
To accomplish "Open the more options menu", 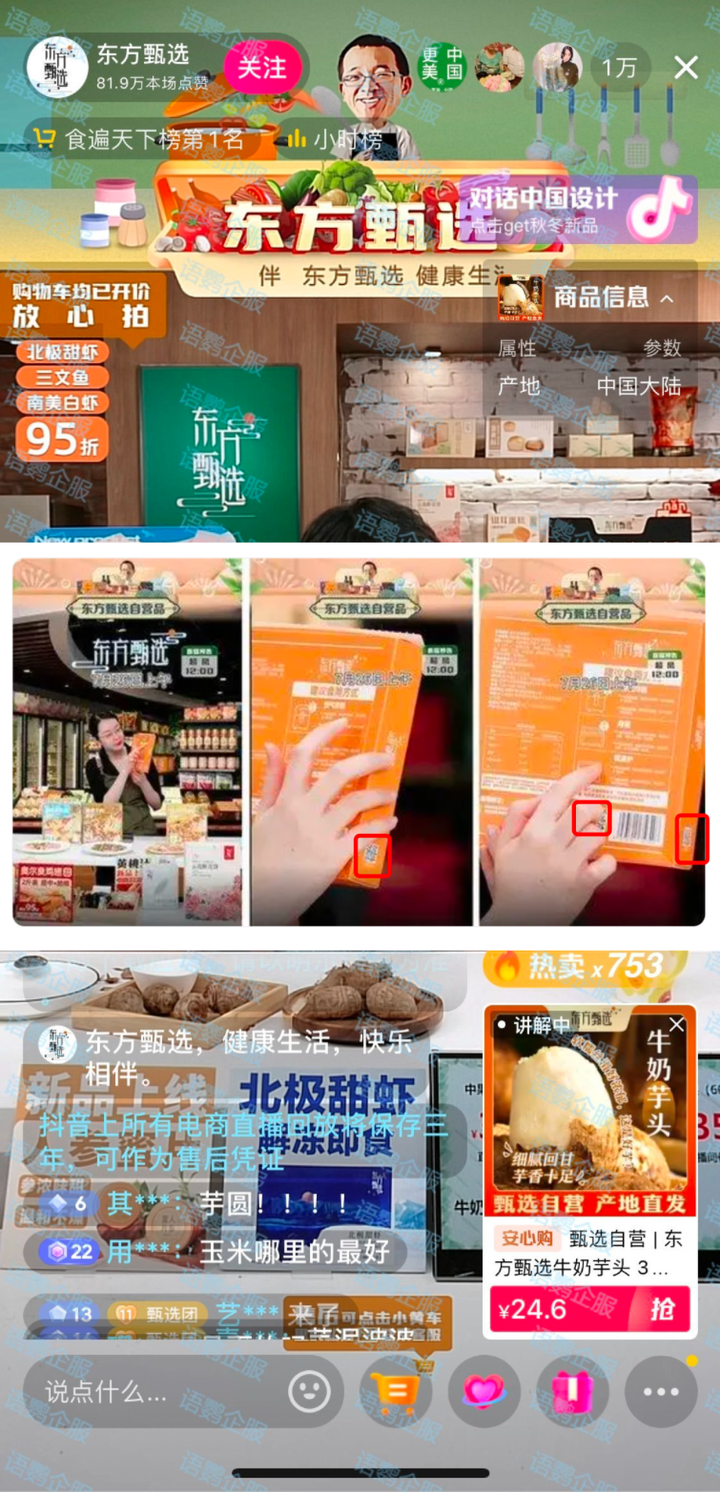I will pos(661,1391).
